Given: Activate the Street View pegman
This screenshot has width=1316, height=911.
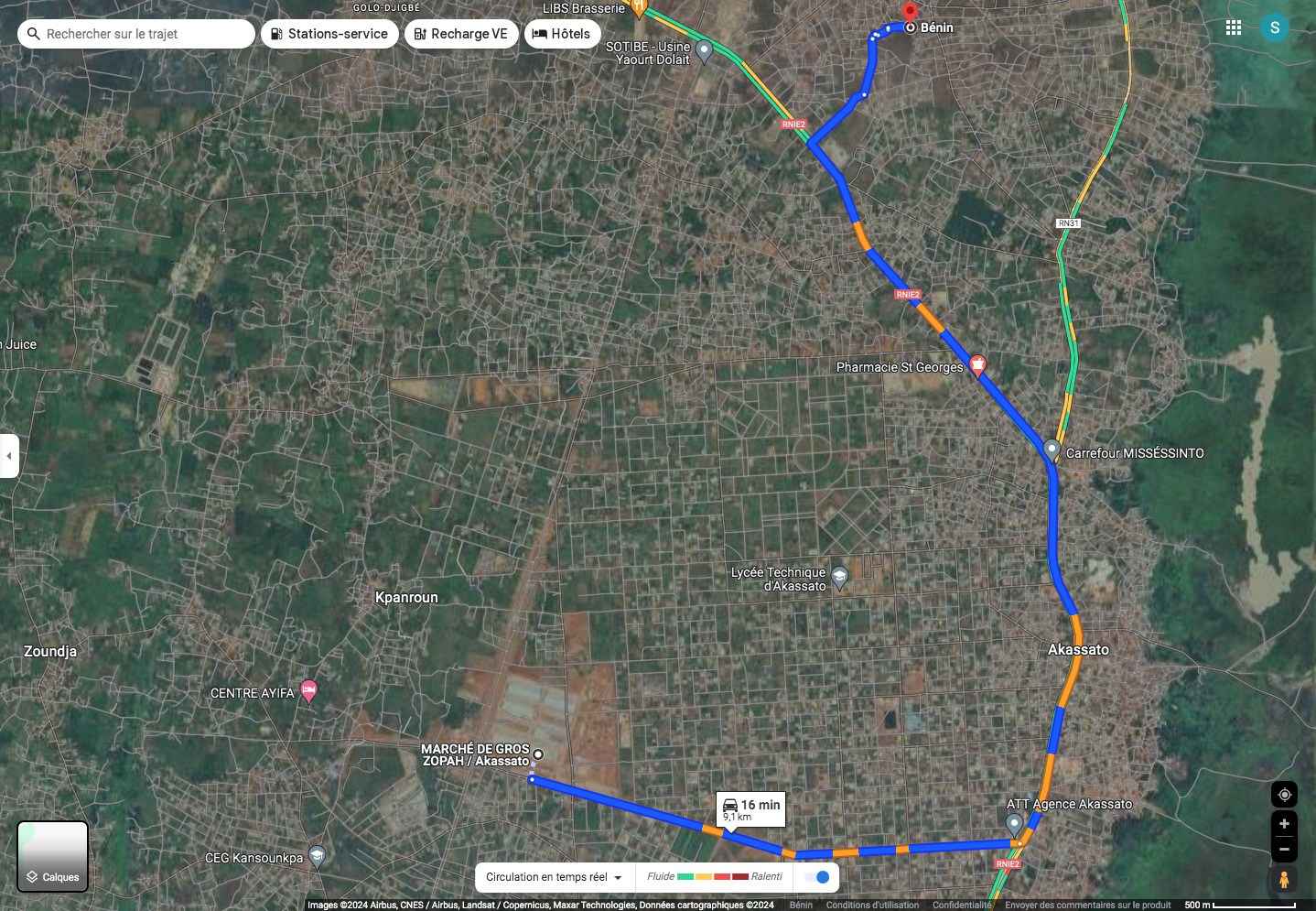Looking at the screenshot, I should [x=1284, y=880].
